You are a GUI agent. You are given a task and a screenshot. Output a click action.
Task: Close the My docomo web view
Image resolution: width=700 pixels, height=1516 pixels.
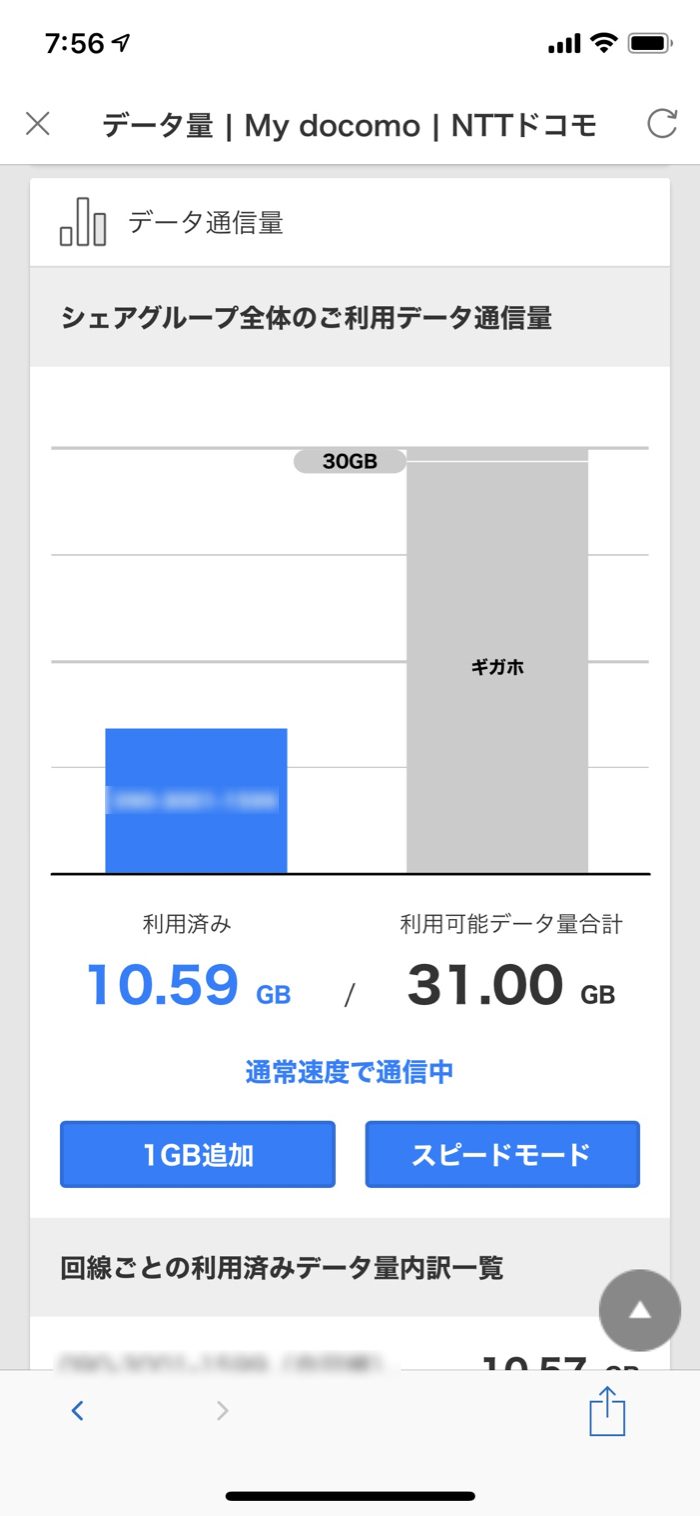click(37, 124)
